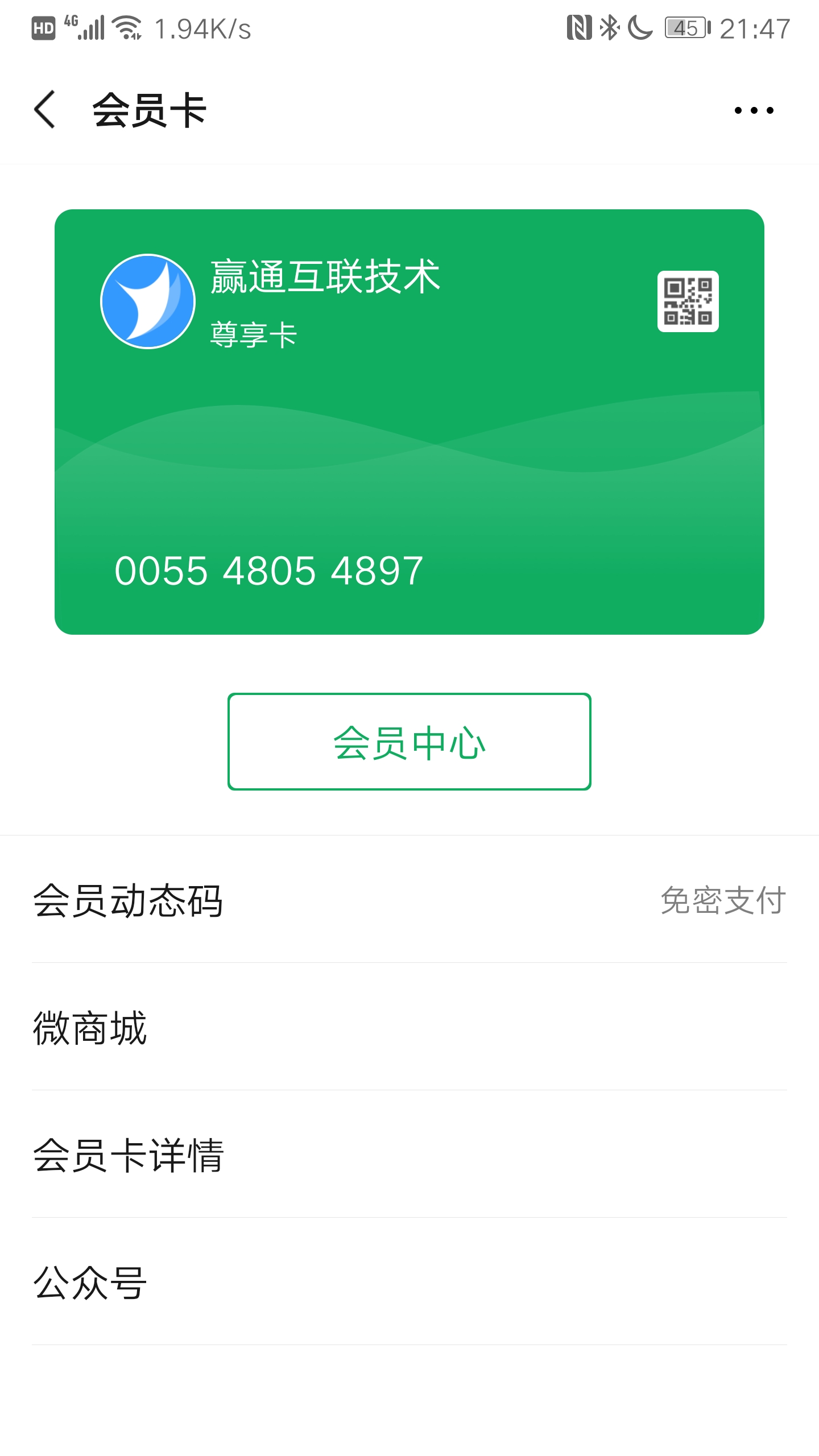This screenshot has width=819, height=1456.
Task: Open the three-dot overflow menu
Action: [754, 110]
